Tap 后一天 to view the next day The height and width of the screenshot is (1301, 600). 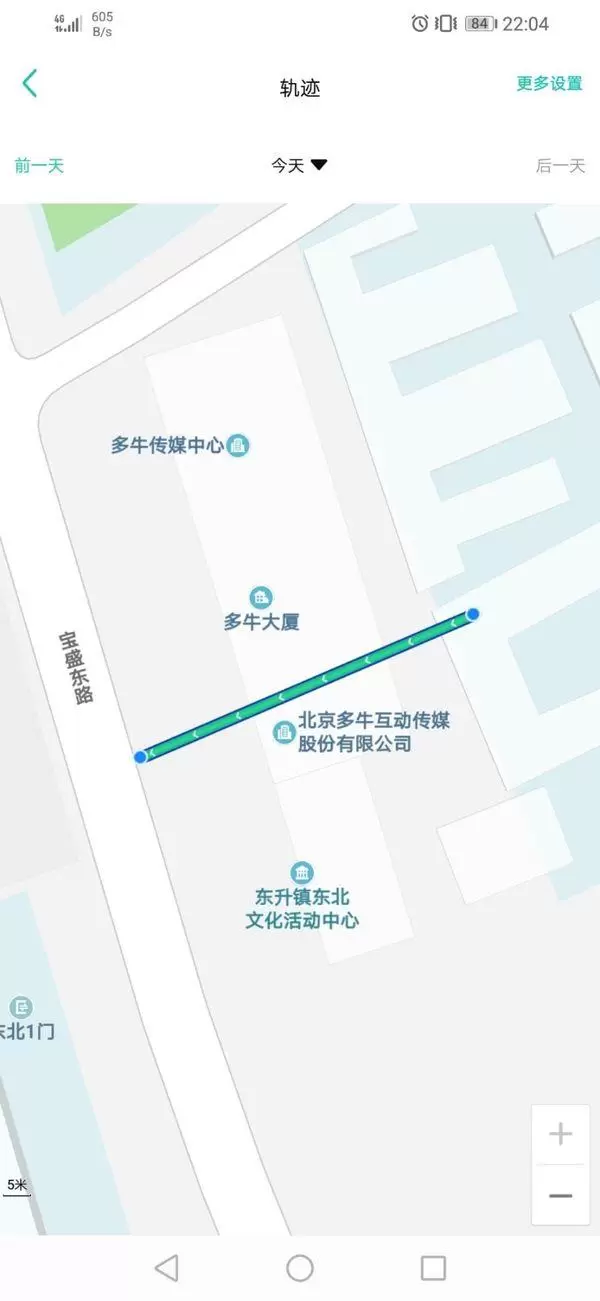(560, 166)
